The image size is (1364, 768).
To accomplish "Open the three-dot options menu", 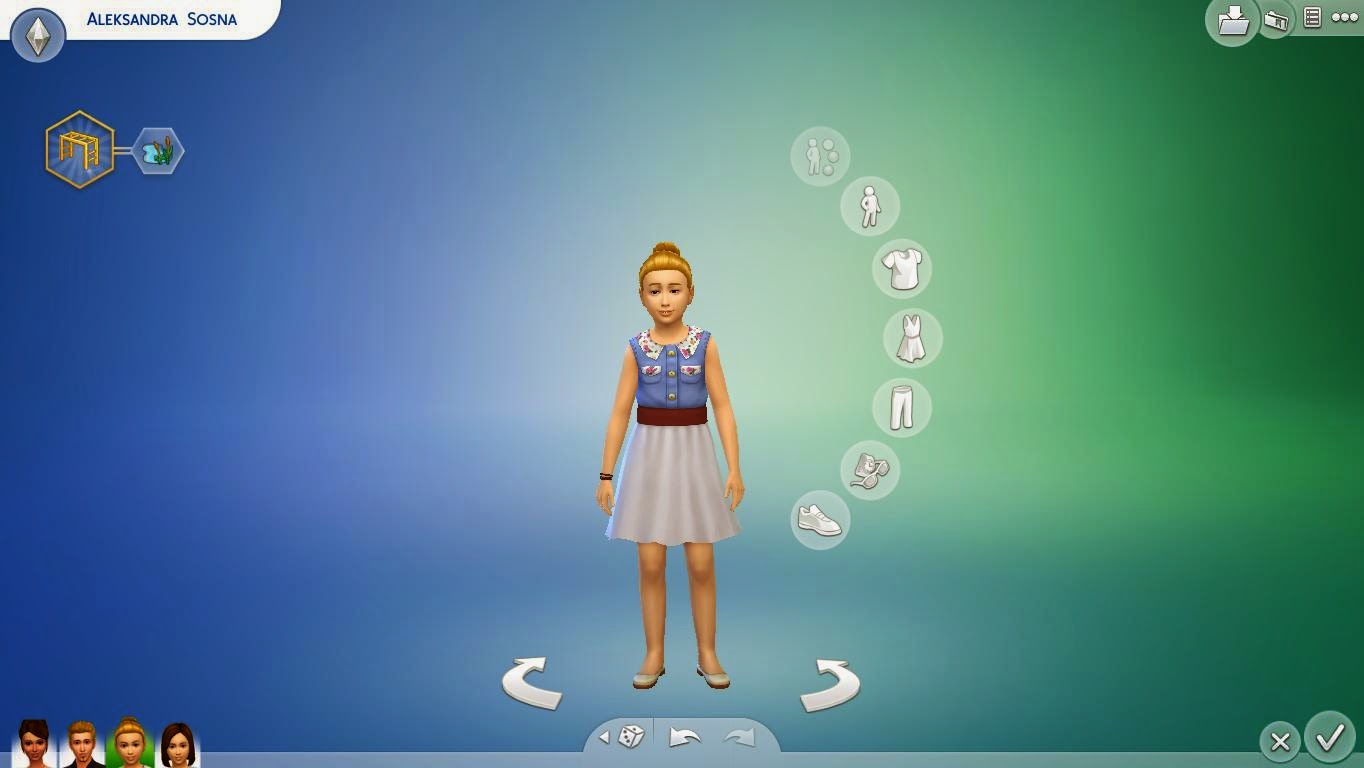I will (1345, 17).
